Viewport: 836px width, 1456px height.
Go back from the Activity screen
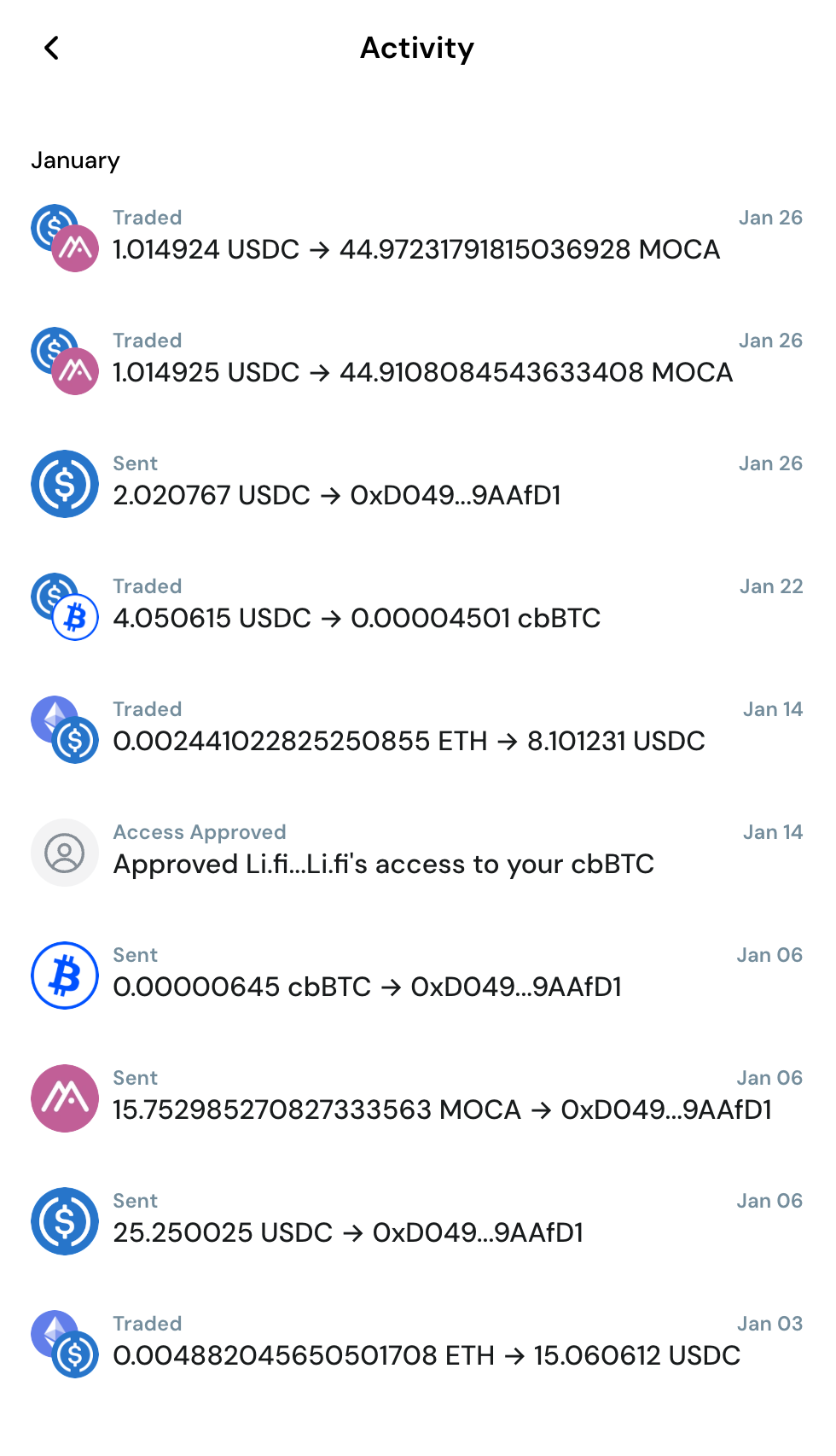click(52, 48)
